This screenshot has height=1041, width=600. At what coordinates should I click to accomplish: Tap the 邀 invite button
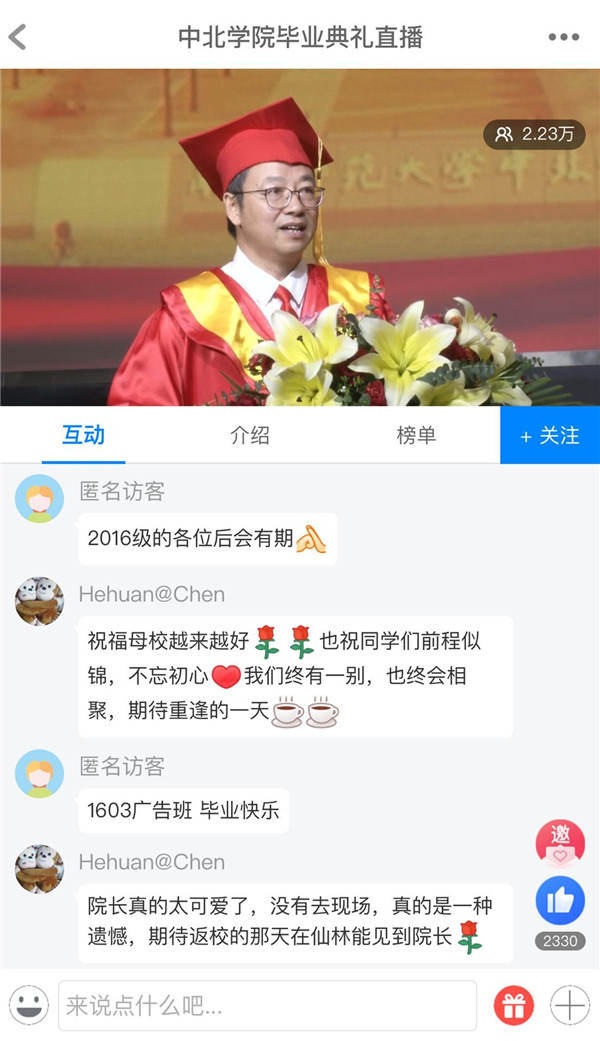[560, 841]
